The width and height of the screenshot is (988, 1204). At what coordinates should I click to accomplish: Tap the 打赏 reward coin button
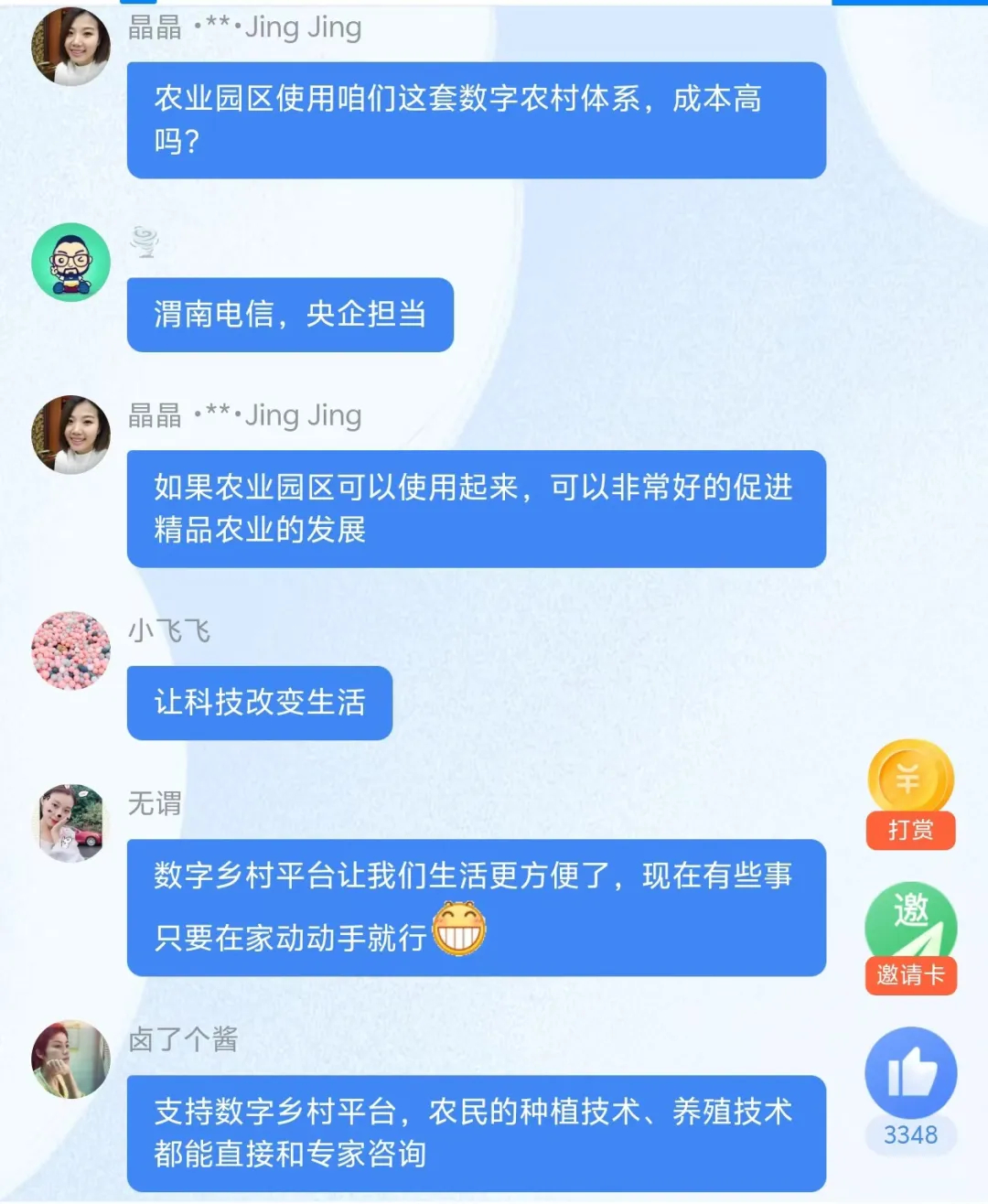(910, 794)
